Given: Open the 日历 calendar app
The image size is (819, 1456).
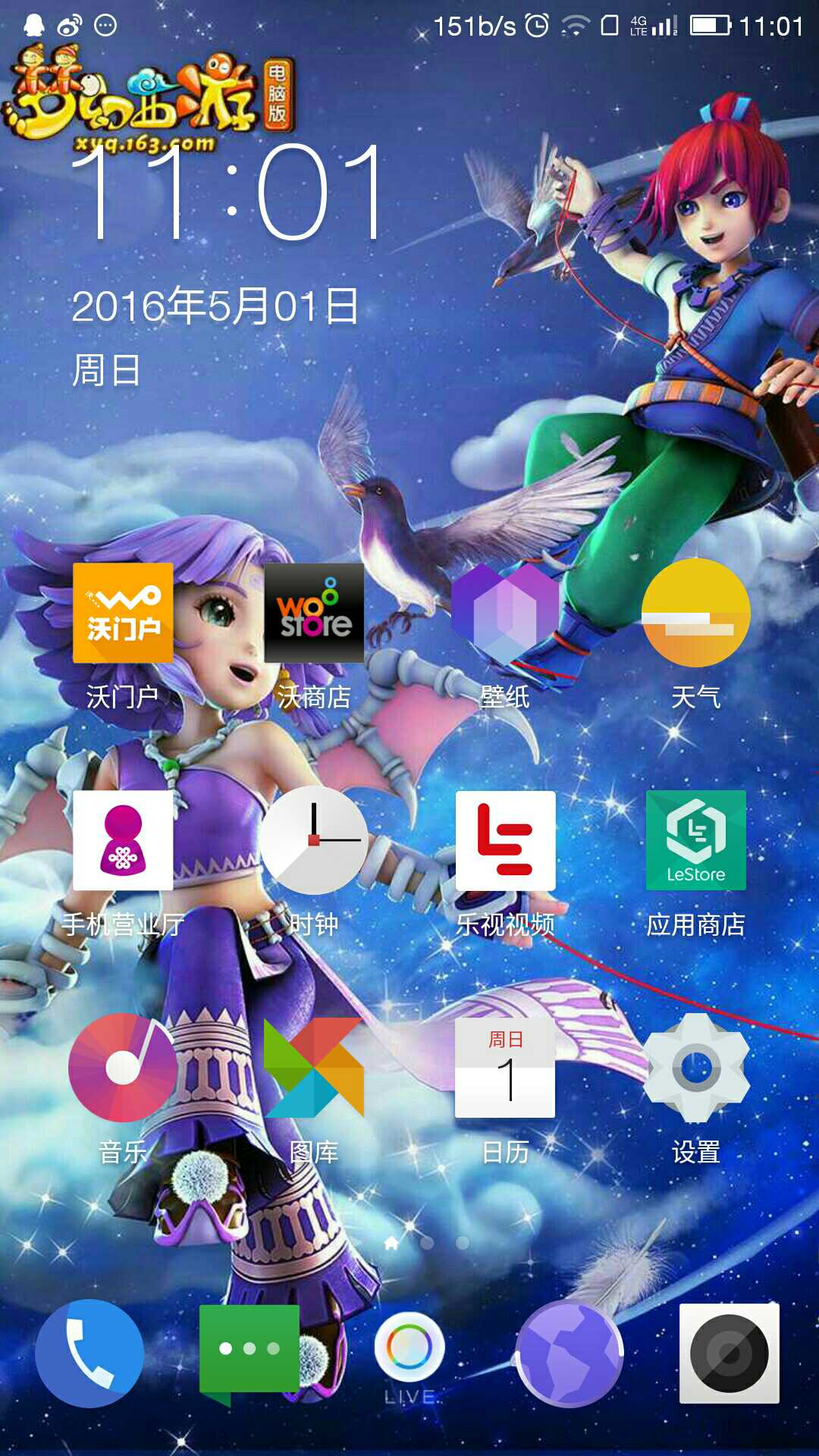Looking at the screenshot, I should click(x=505, y=1068).
